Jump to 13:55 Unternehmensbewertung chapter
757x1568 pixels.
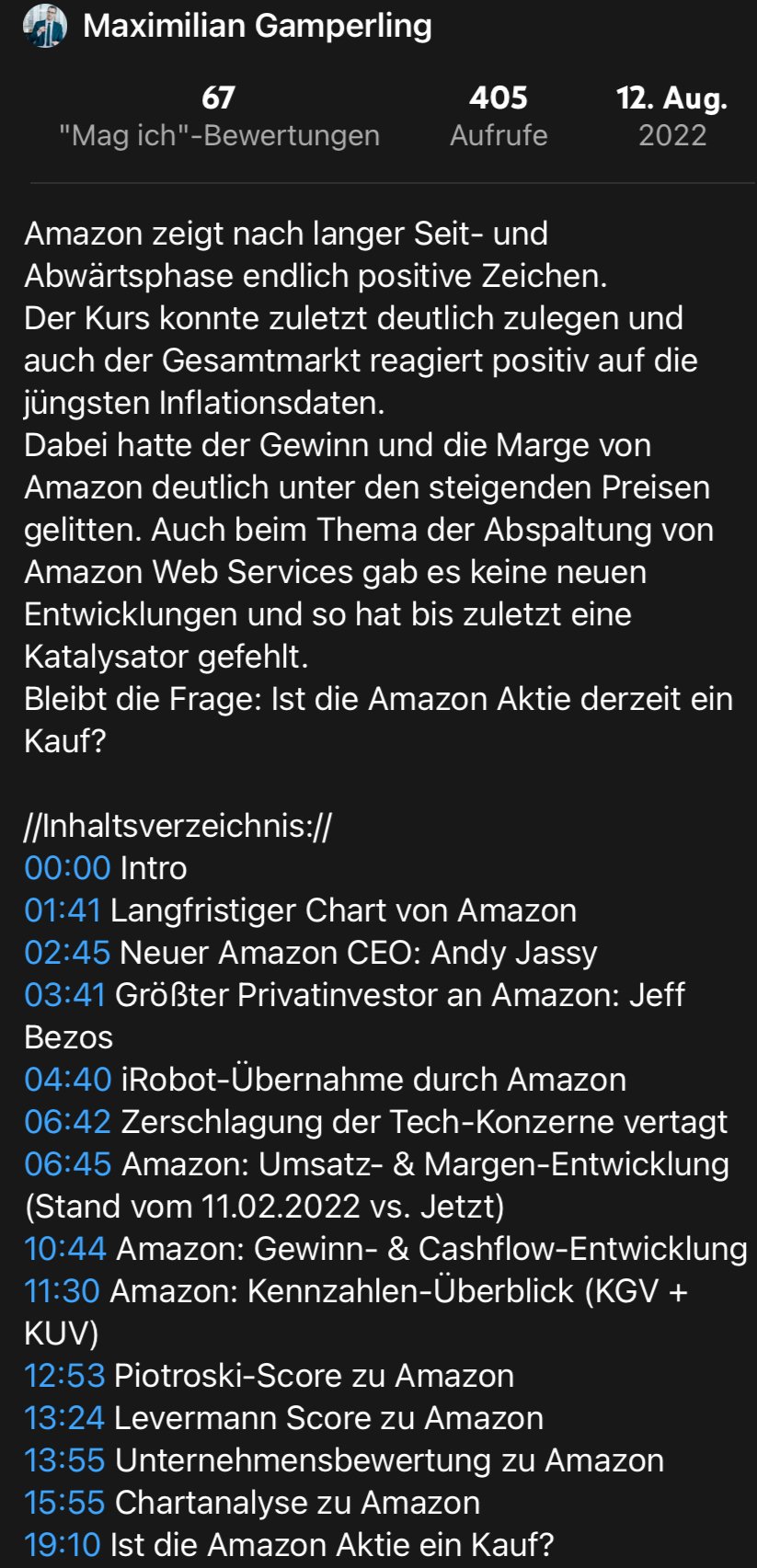[x=64, y=1460]
